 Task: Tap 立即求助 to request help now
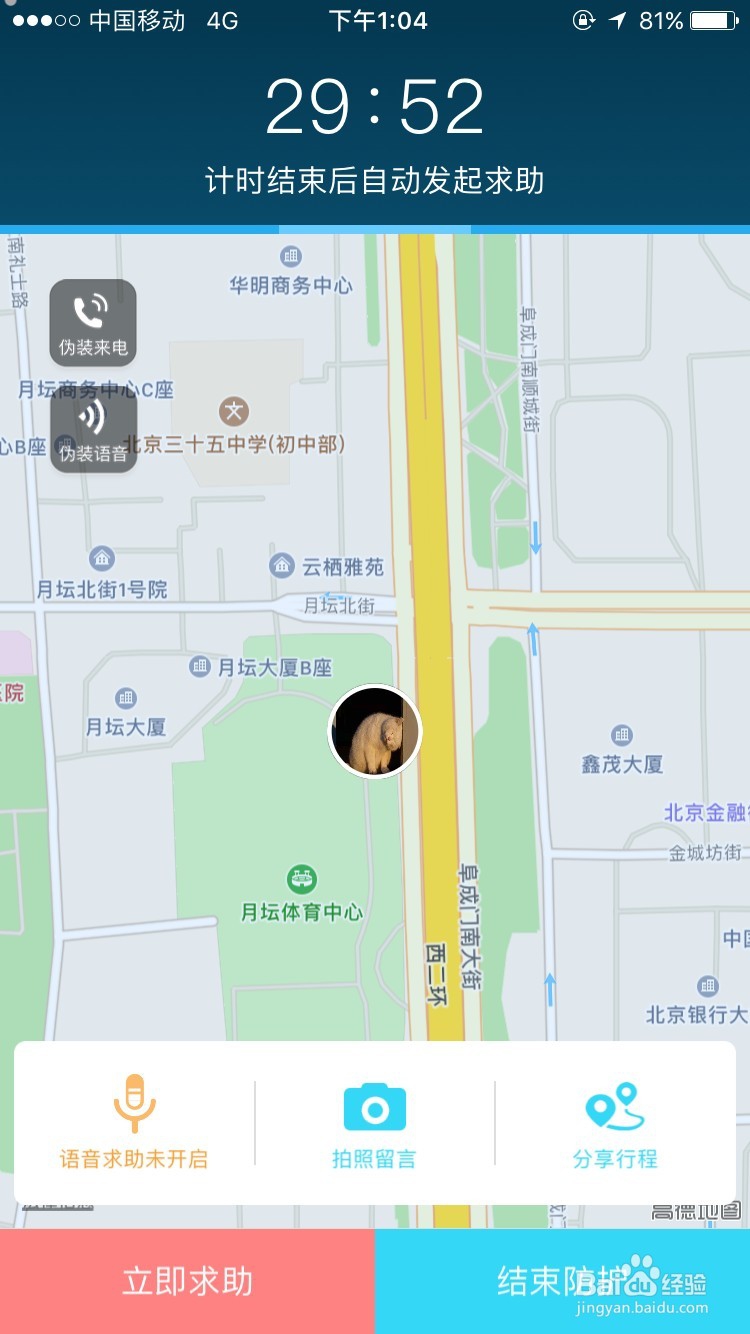[187, 1282]
